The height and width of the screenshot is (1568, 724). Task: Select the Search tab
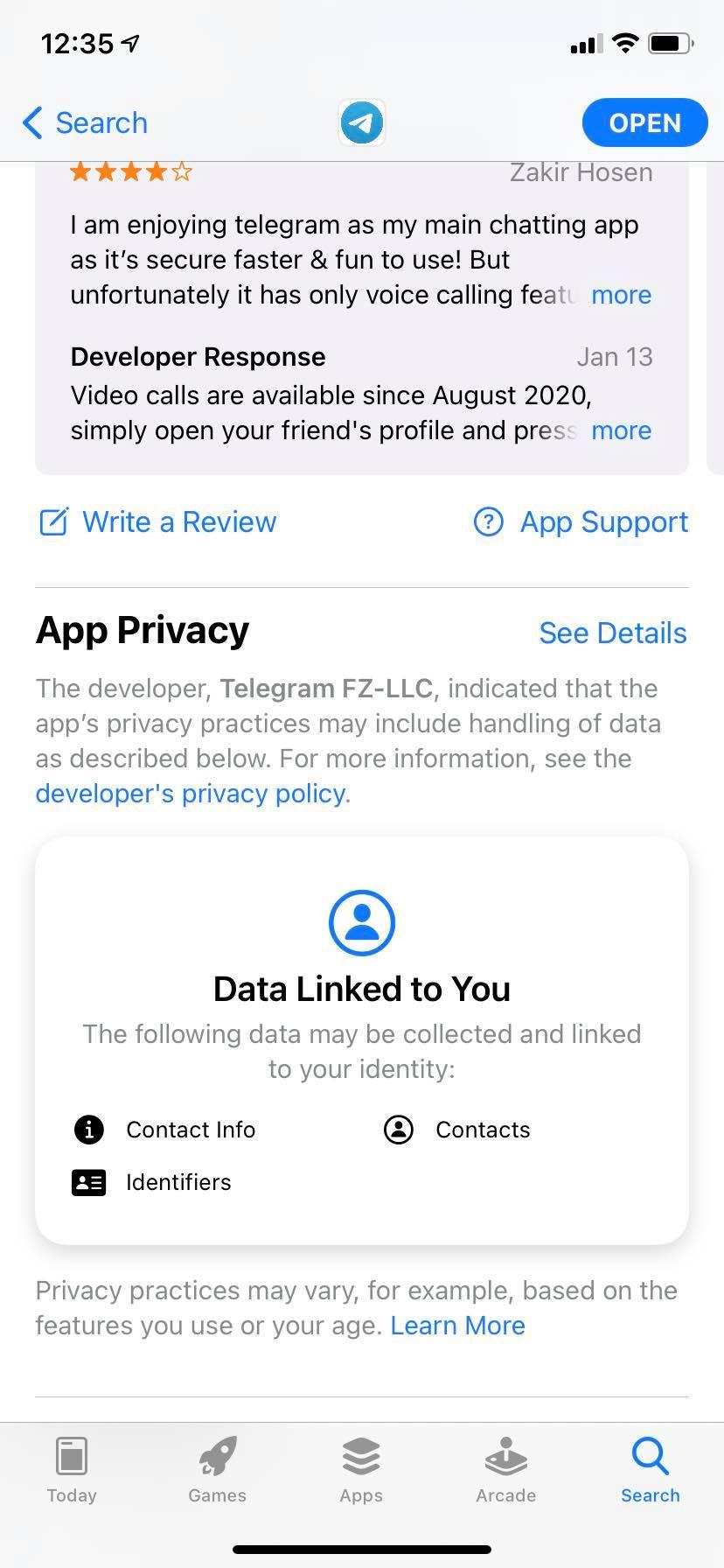(651, 1470)
